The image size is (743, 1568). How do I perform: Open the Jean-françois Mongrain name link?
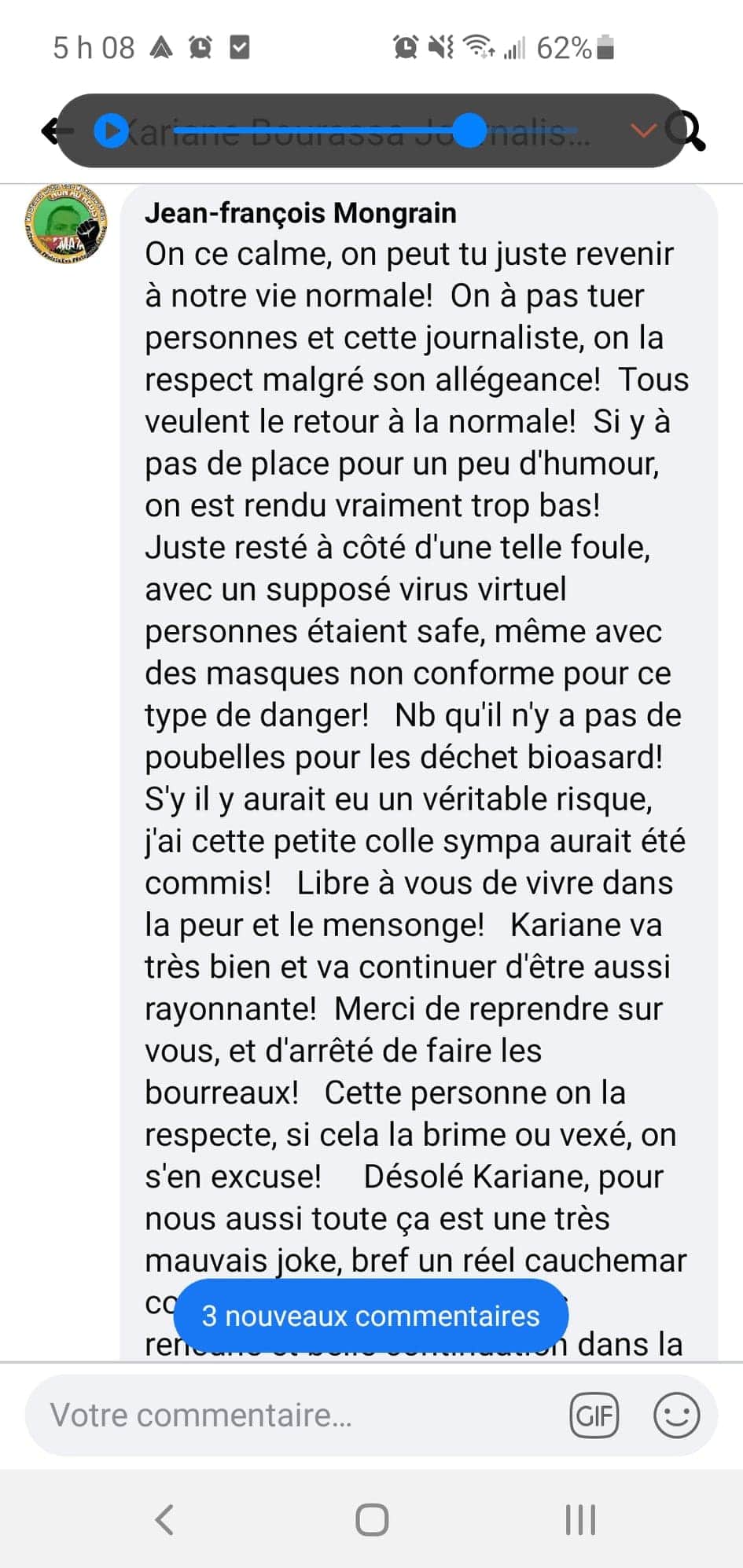pos(300,213)
